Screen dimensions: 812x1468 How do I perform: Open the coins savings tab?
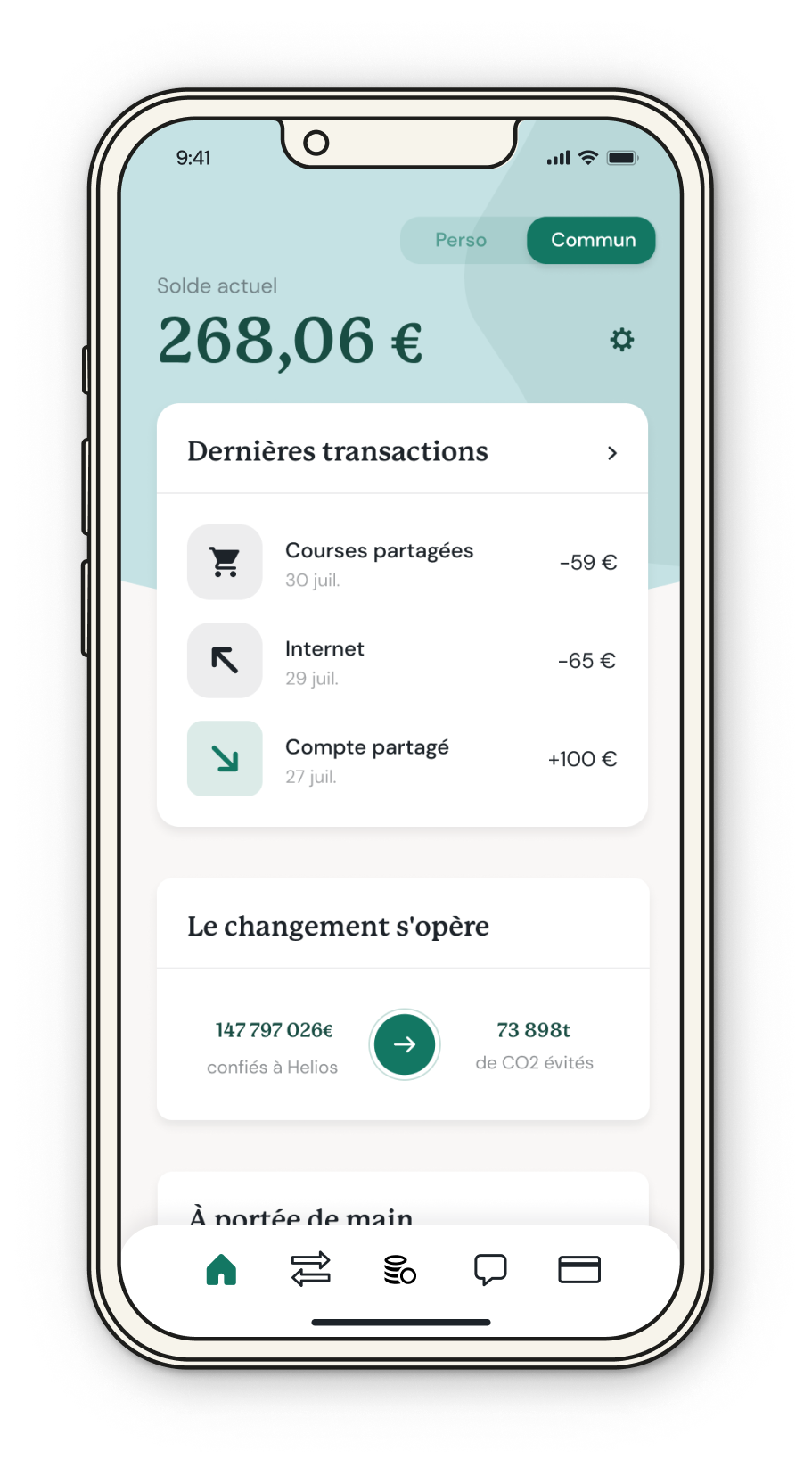point(399,1269)
